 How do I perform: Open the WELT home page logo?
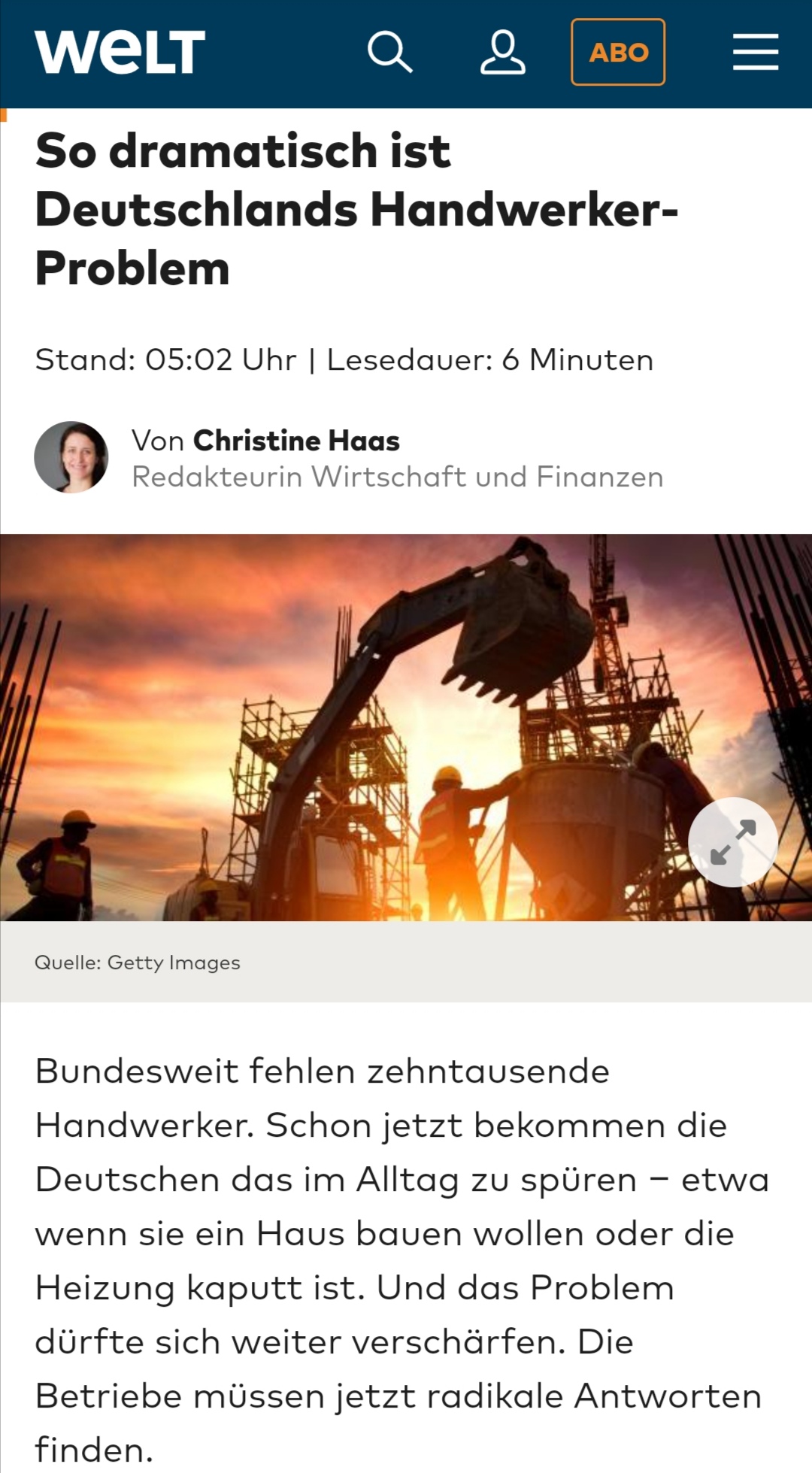pyautogui.click(x=120, y=52)
